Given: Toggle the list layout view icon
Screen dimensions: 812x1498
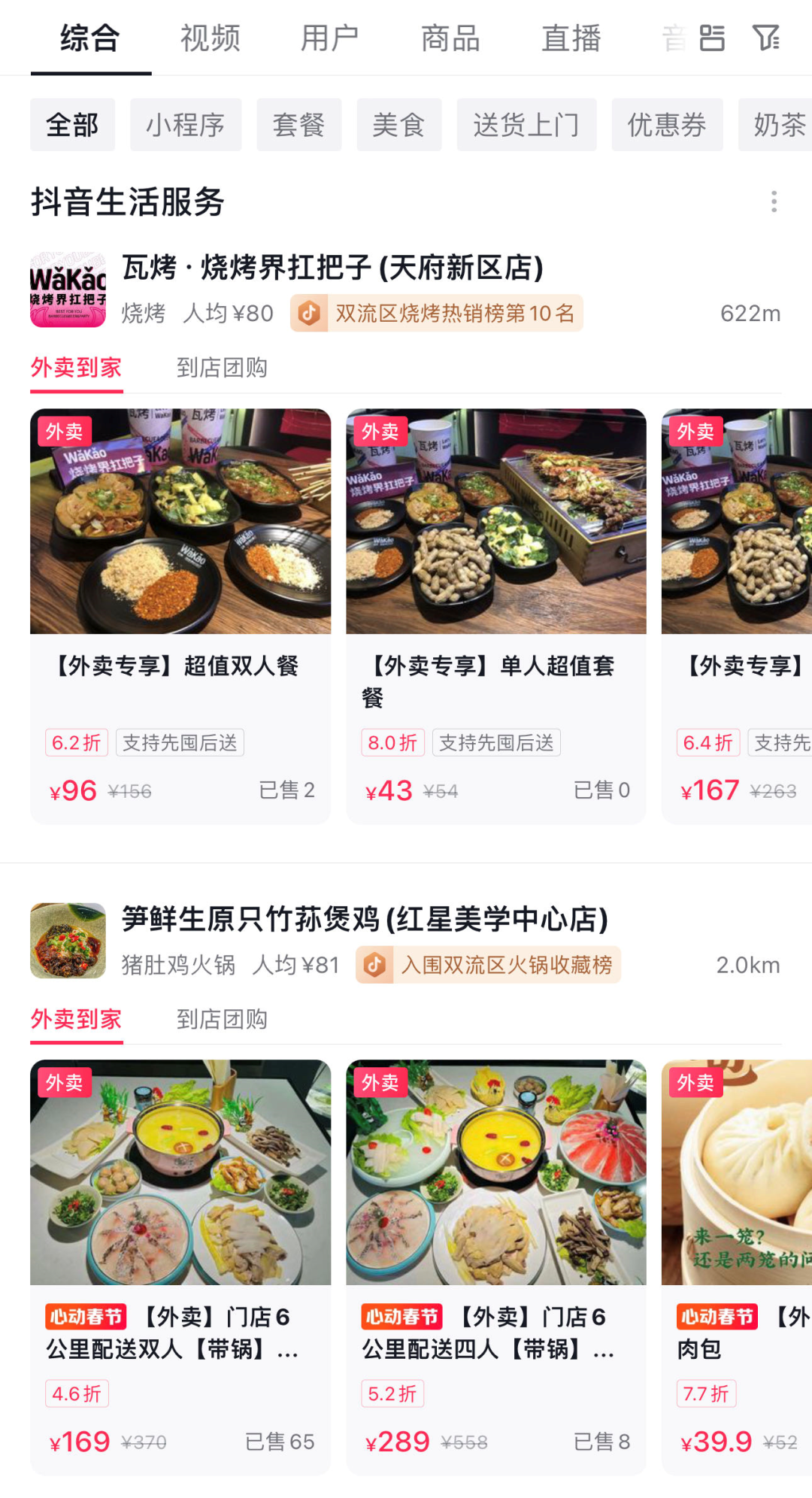Looking at the screenshot, I should tap(711, 38).
